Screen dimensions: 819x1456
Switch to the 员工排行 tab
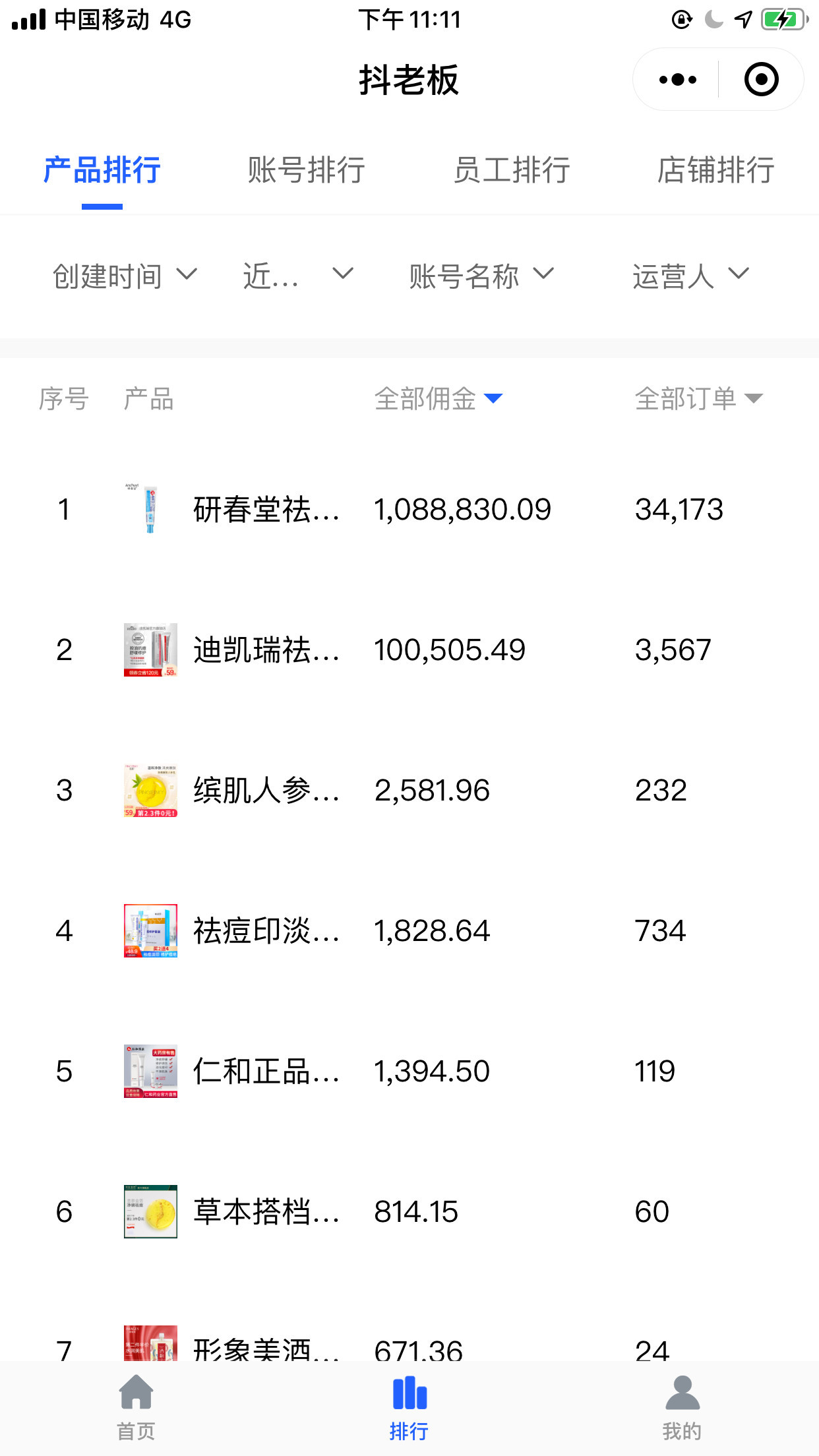tap(512, 170)
